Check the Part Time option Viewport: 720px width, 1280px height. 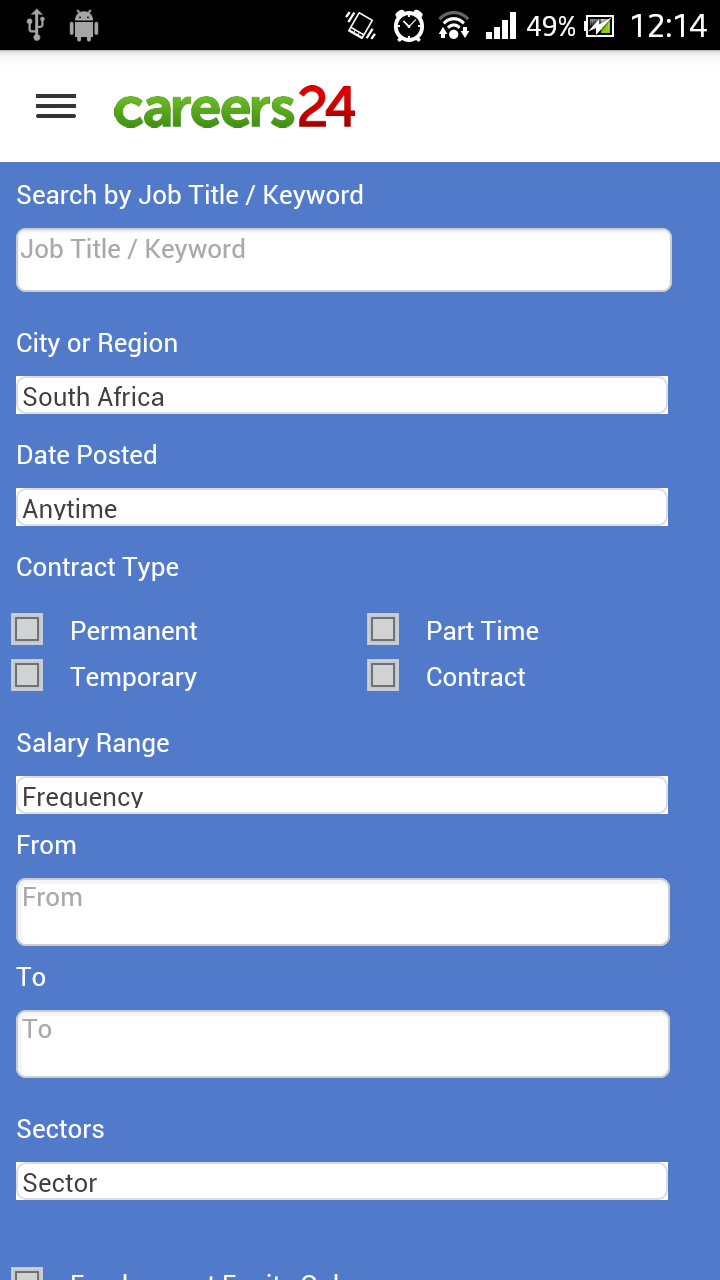coord(383,628)
